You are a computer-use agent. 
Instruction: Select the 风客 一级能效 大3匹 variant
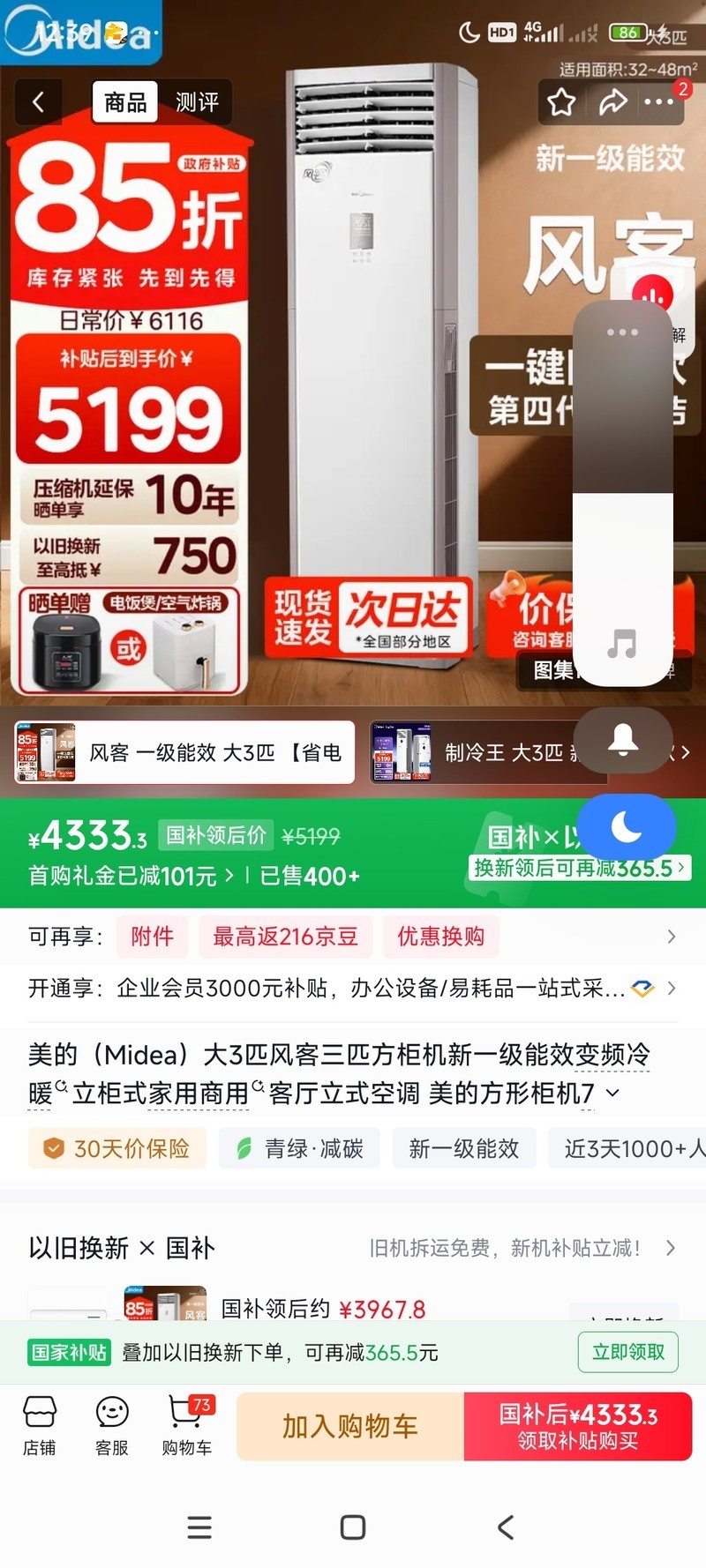click(x=184, y=752)
